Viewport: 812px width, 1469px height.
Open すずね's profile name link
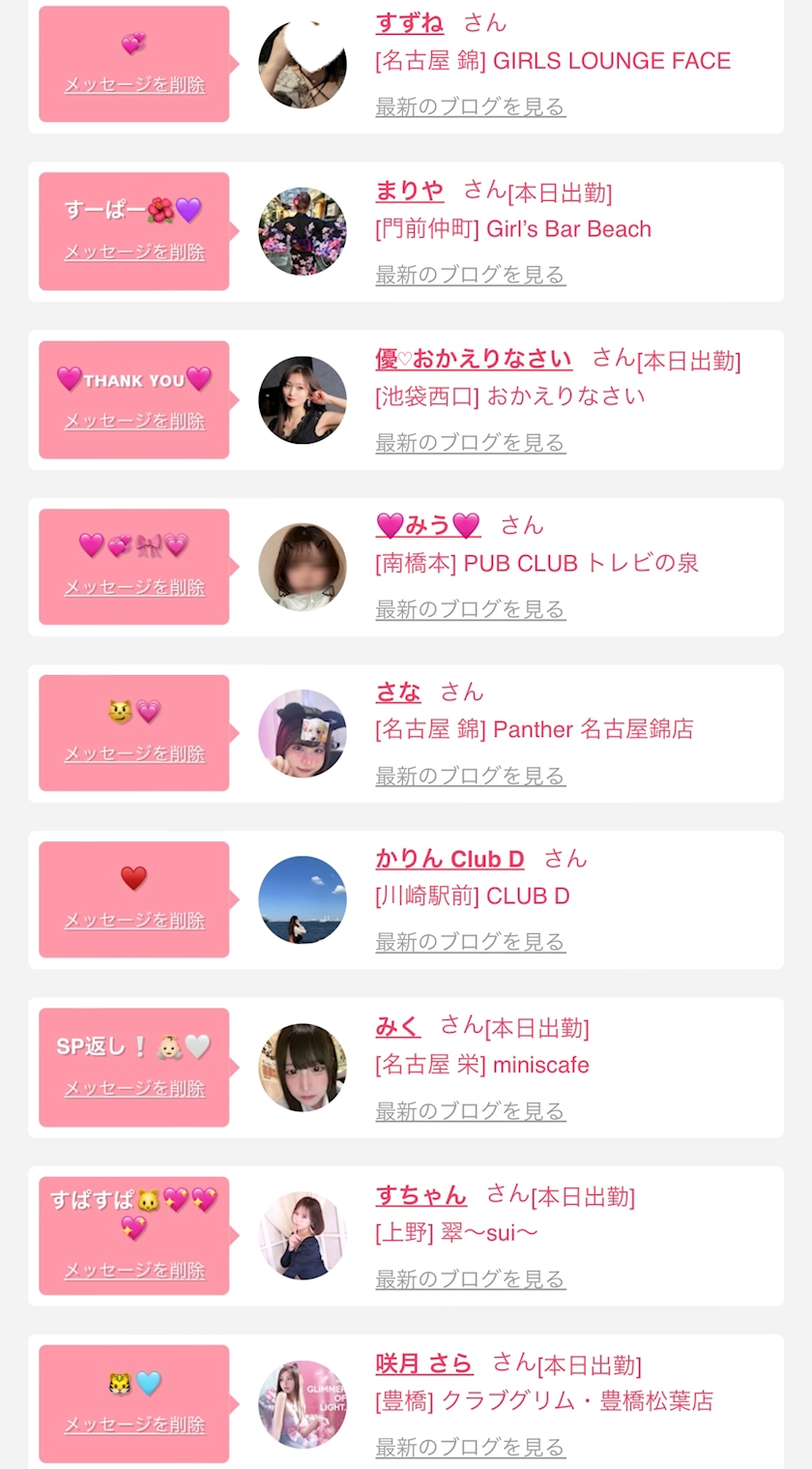[409, 23]
